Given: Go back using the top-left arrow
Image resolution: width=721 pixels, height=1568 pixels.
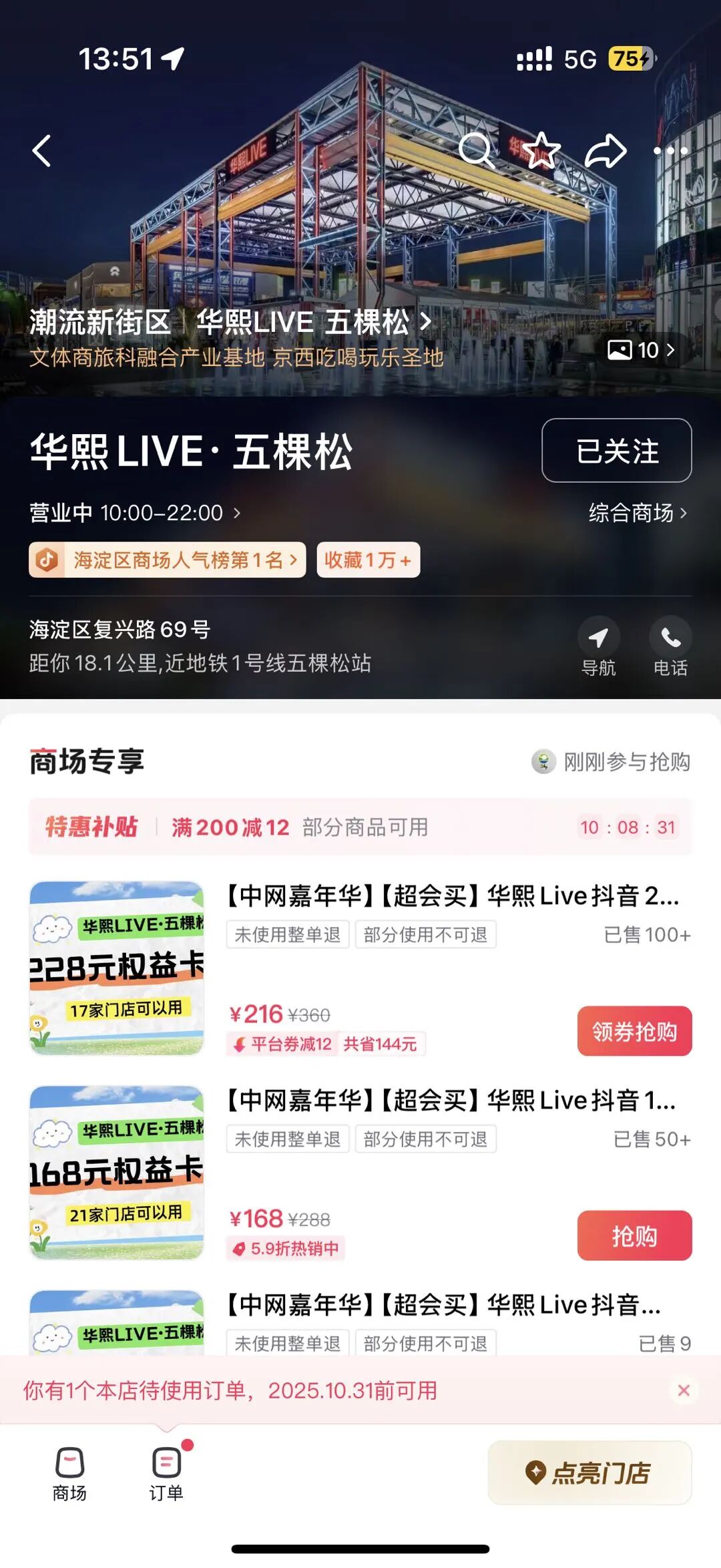Looking at the screenshot, I should point(42,151).
